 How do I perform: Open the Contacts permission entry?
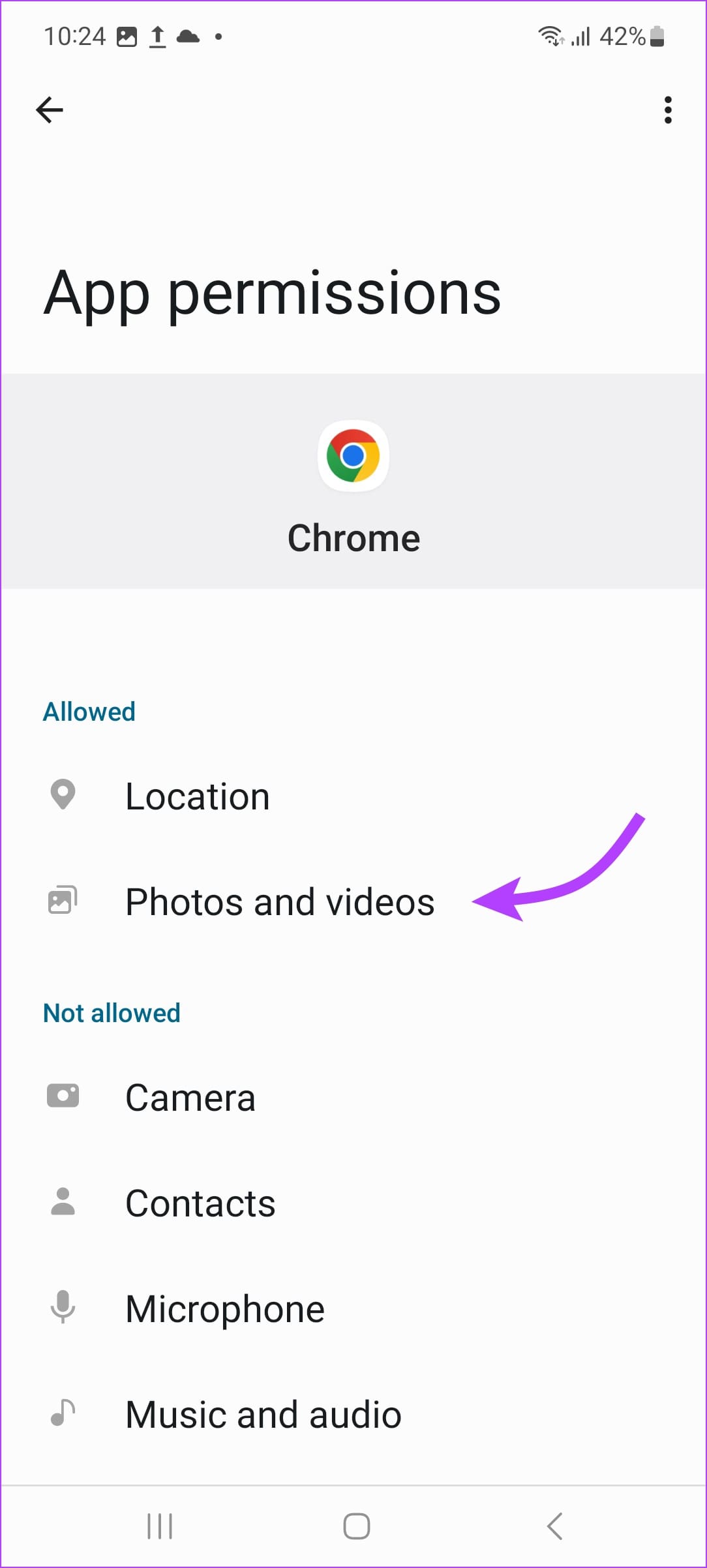click(200, 1202)
